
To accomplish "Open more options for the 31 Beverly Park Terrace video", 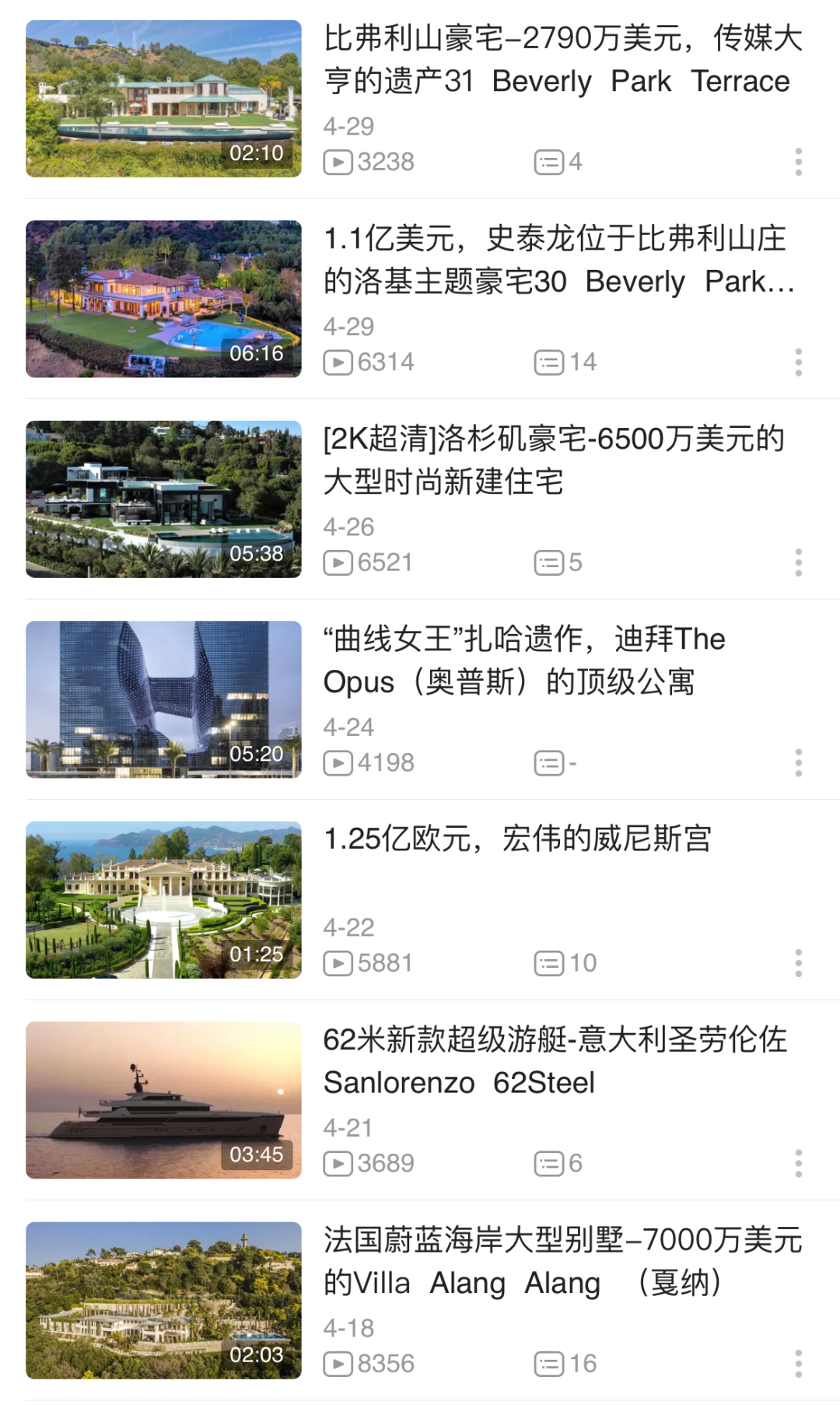I will [798, 162].
